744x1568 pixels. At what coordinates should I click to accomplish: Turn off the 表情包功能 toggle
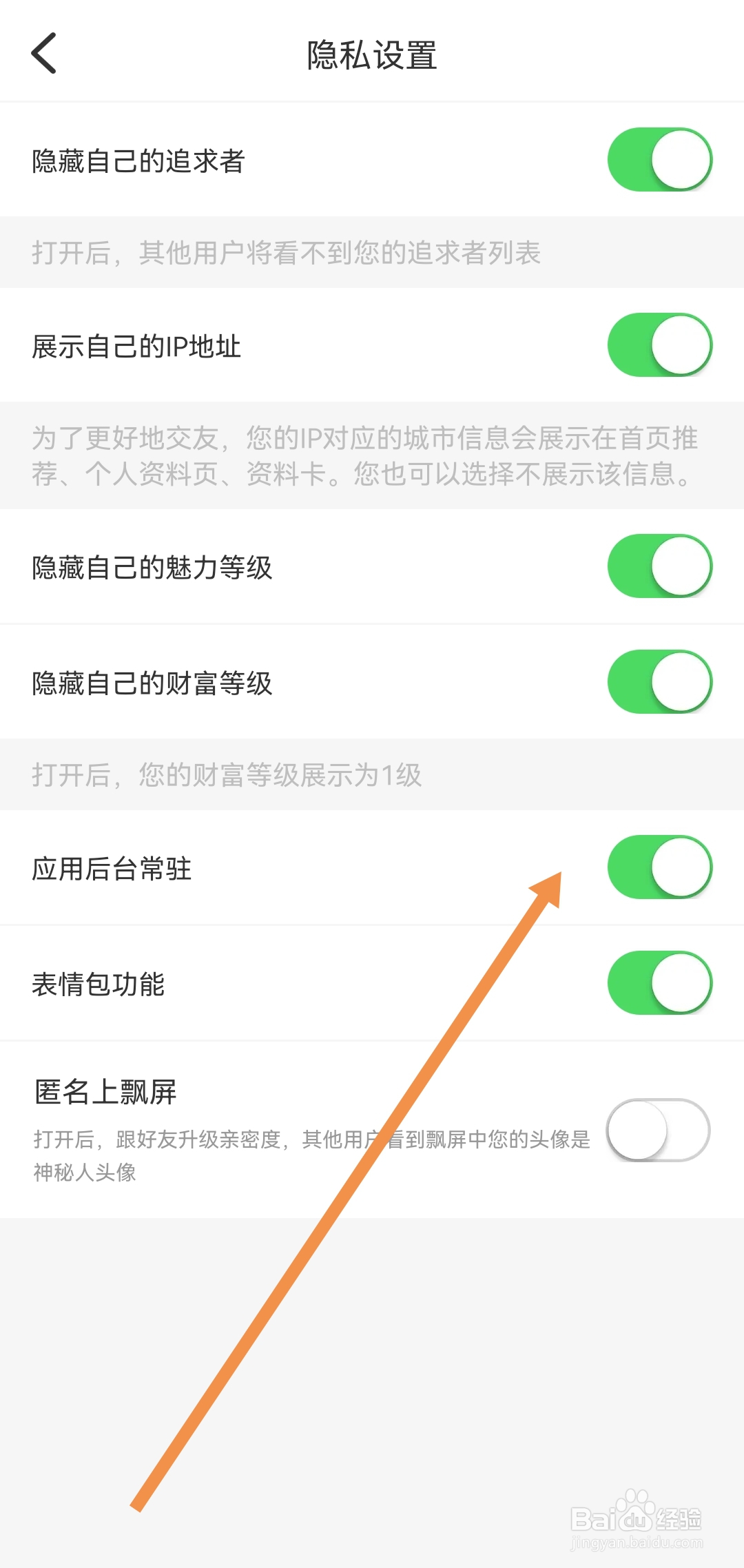point(659,983)
